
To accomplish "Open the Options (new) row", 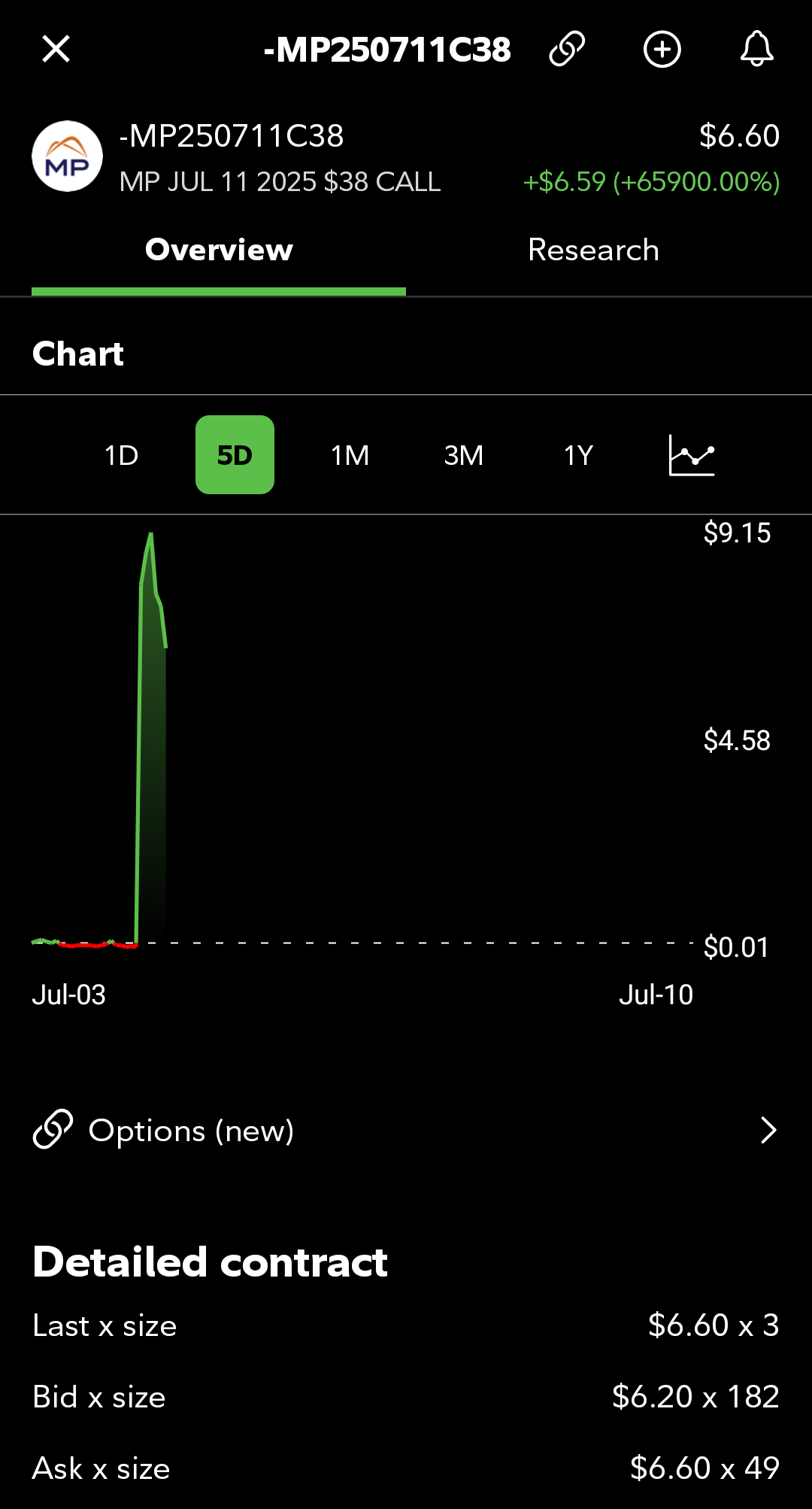I will tap(406, 1131).
